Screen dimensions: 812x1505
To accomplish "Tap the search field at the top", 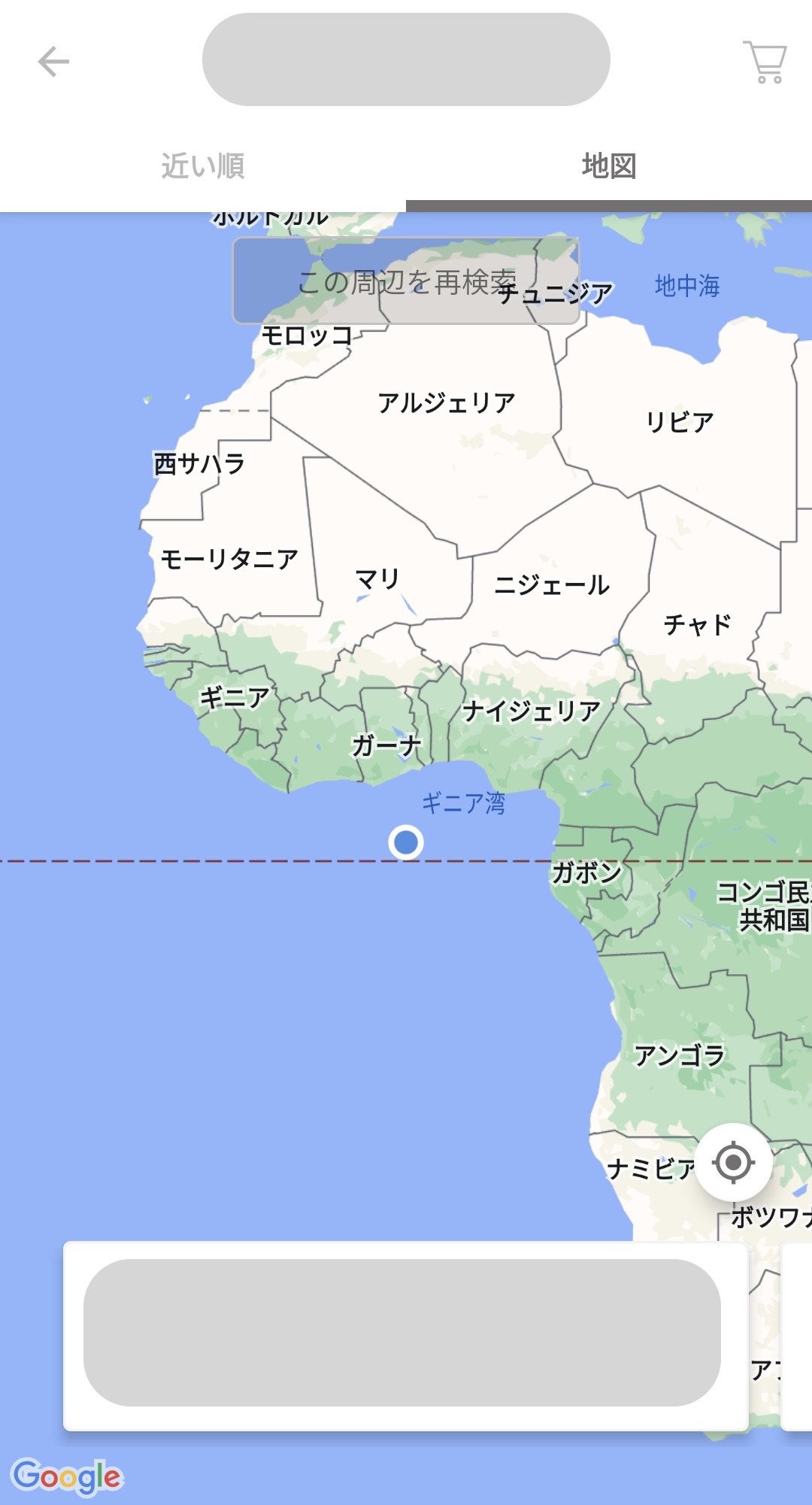I will click(406, 59).
